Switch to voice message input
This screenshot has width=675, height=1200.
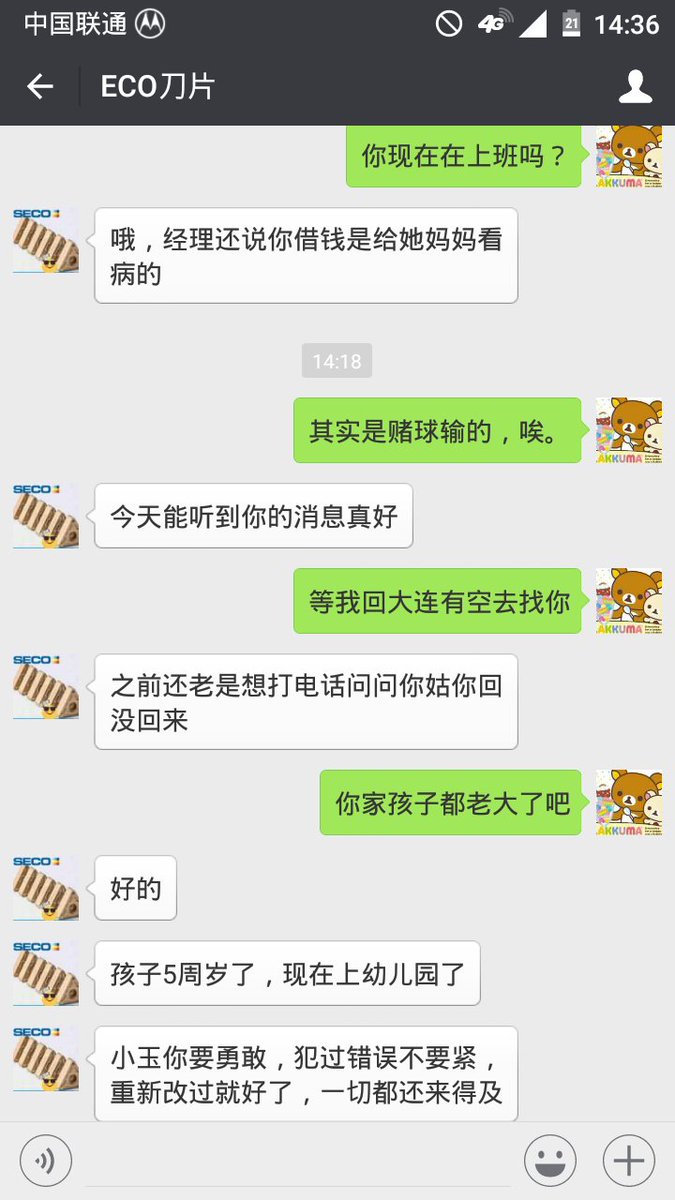45,1161
